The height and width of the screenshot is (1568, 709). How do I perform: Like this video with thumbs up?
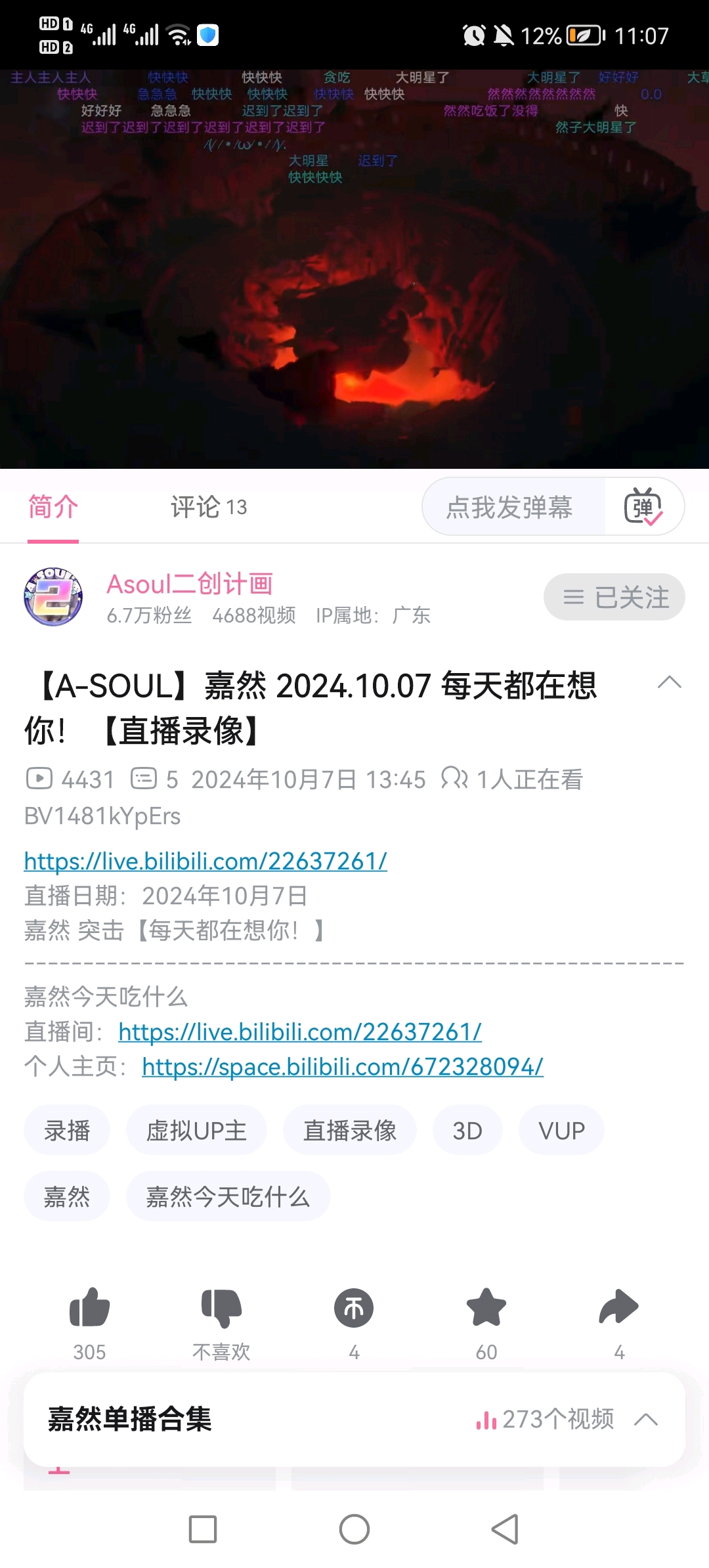click(90, 1308)
